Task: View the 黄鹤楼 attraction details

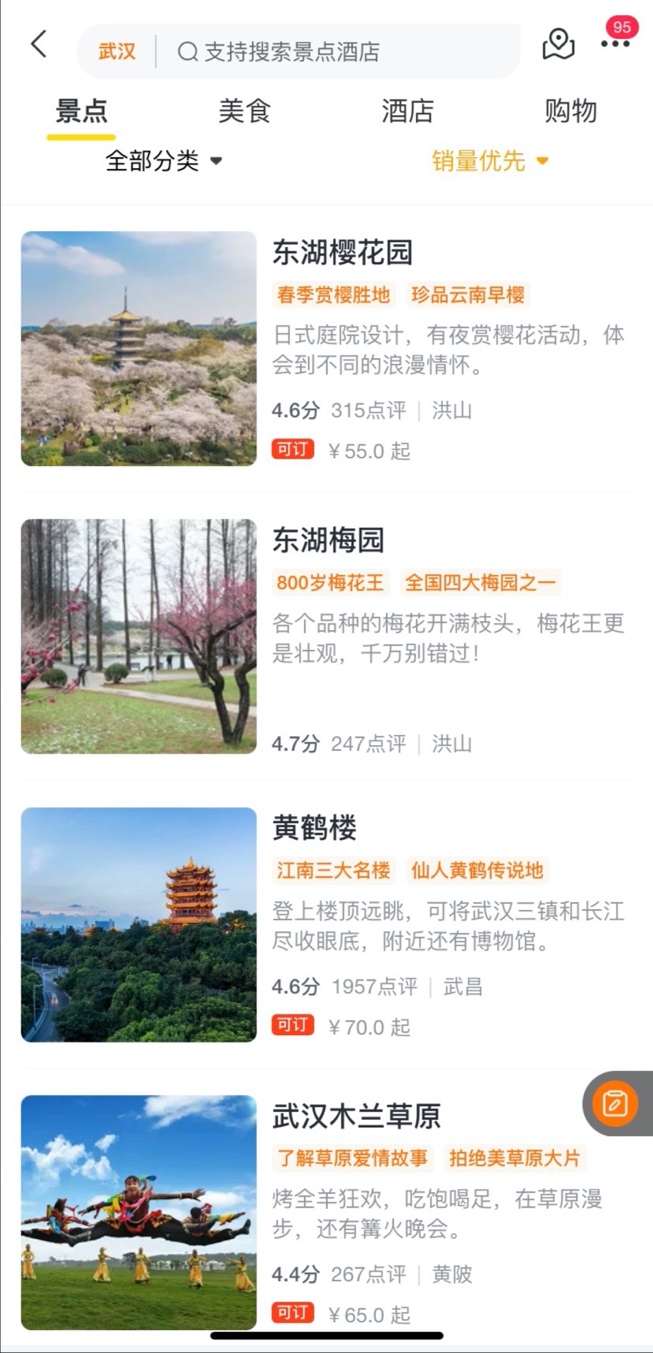Action: pos(315,828)
